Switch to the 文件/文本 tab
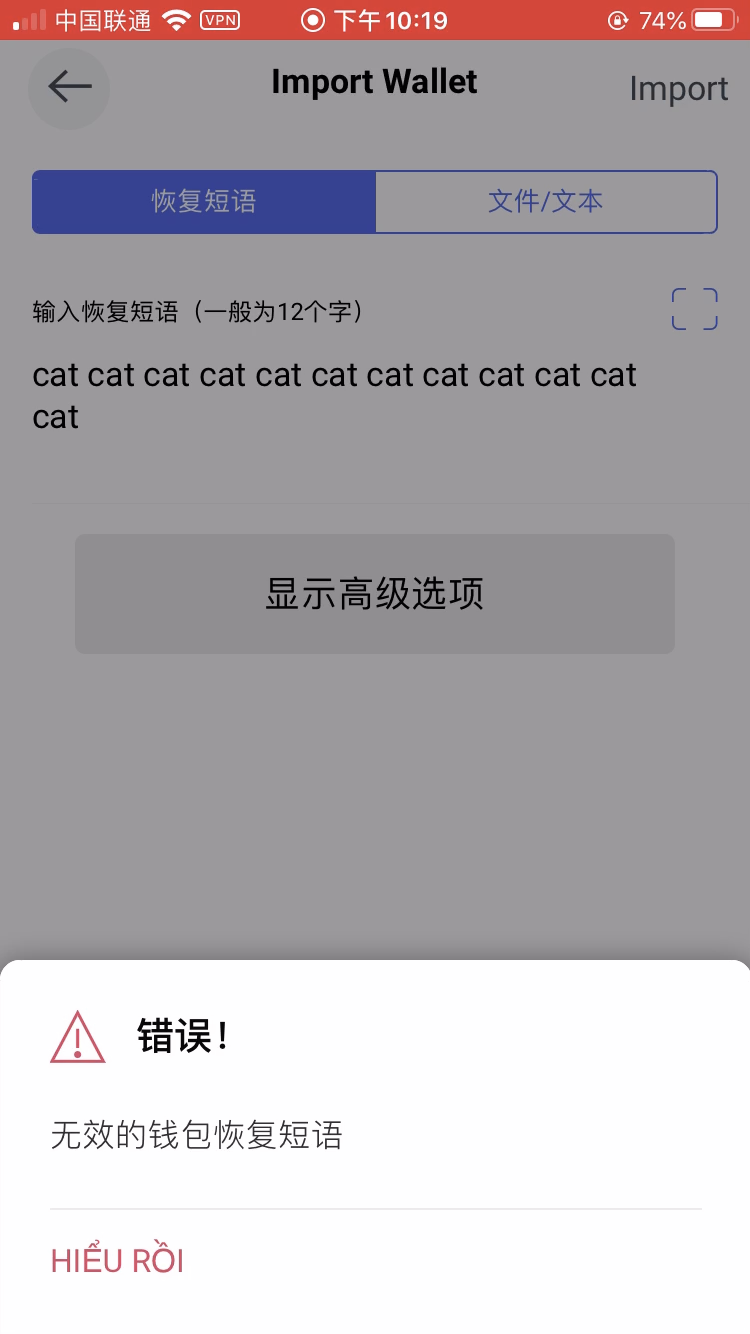Screen dimensions: 750x1334 click(x=546, y=202)
